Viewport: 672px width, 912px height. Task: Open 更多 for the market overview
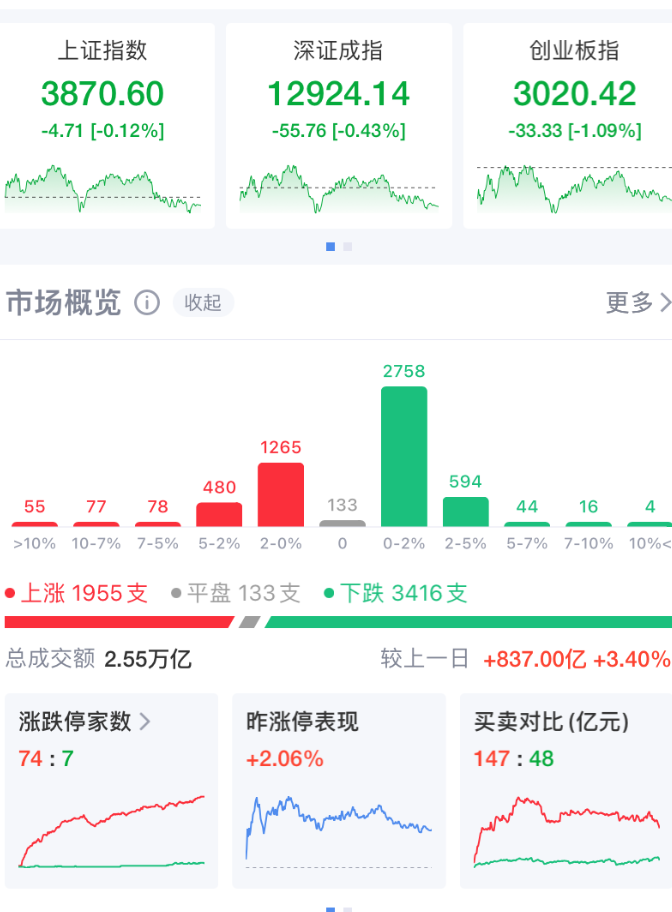[x=637, y=303]
